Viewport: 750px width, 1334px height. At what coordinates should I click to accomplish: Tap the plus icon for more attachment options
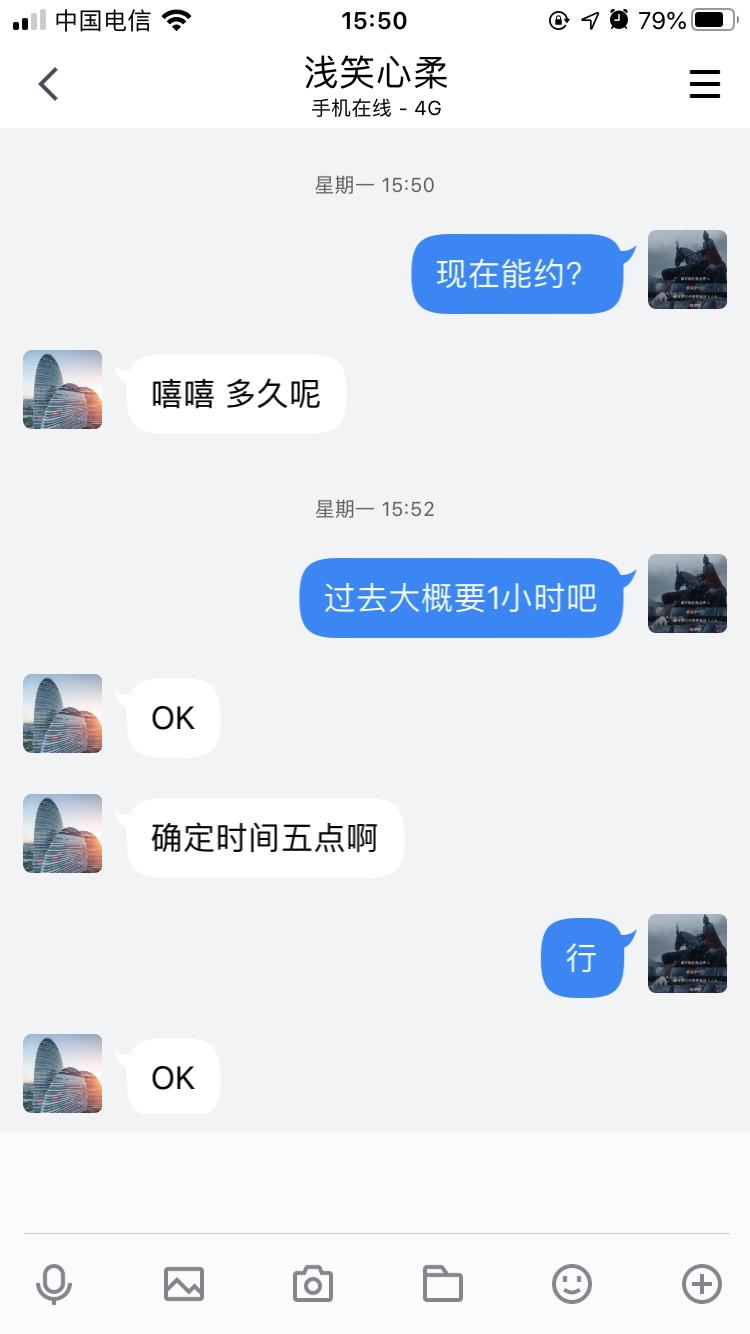pyautogui.click(x=700, y=1283)
